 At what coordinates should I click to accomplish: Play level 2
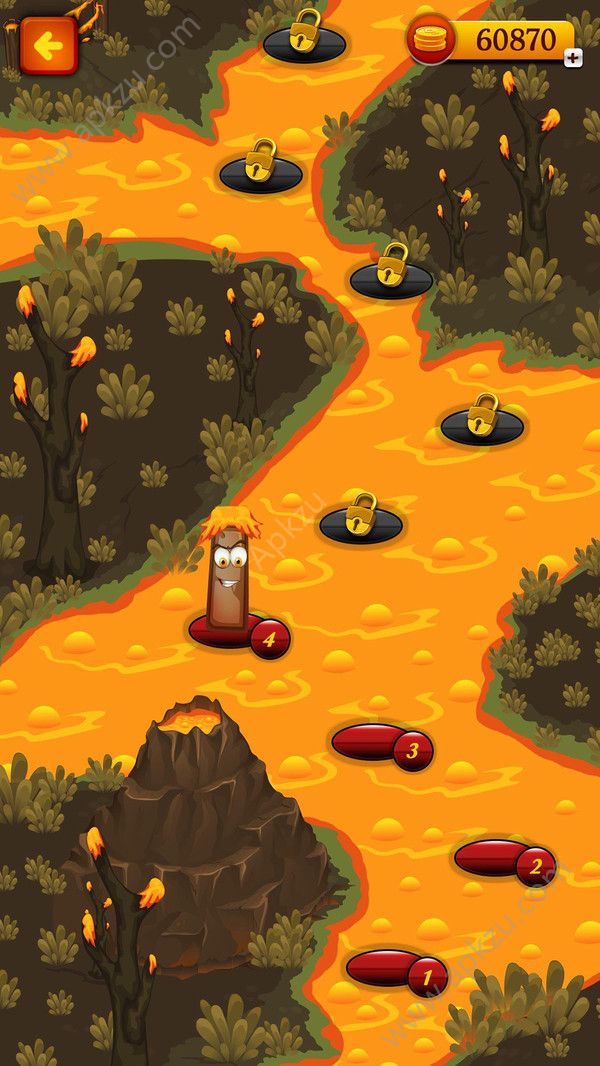pyautogui.click(x=504, y=859)
